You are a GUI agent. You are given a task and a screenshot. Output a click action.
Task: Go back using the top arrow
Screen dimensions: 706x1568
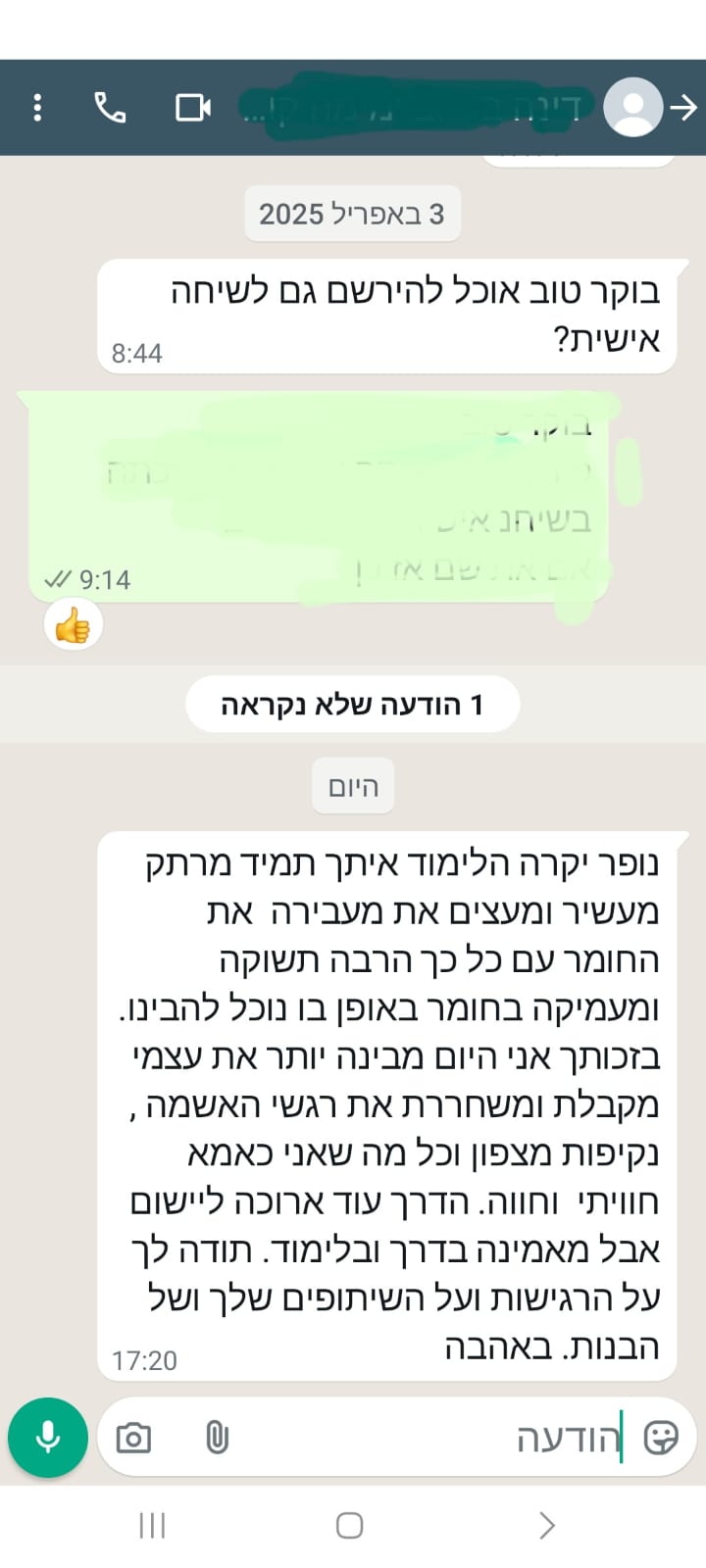tap(683, 107)
